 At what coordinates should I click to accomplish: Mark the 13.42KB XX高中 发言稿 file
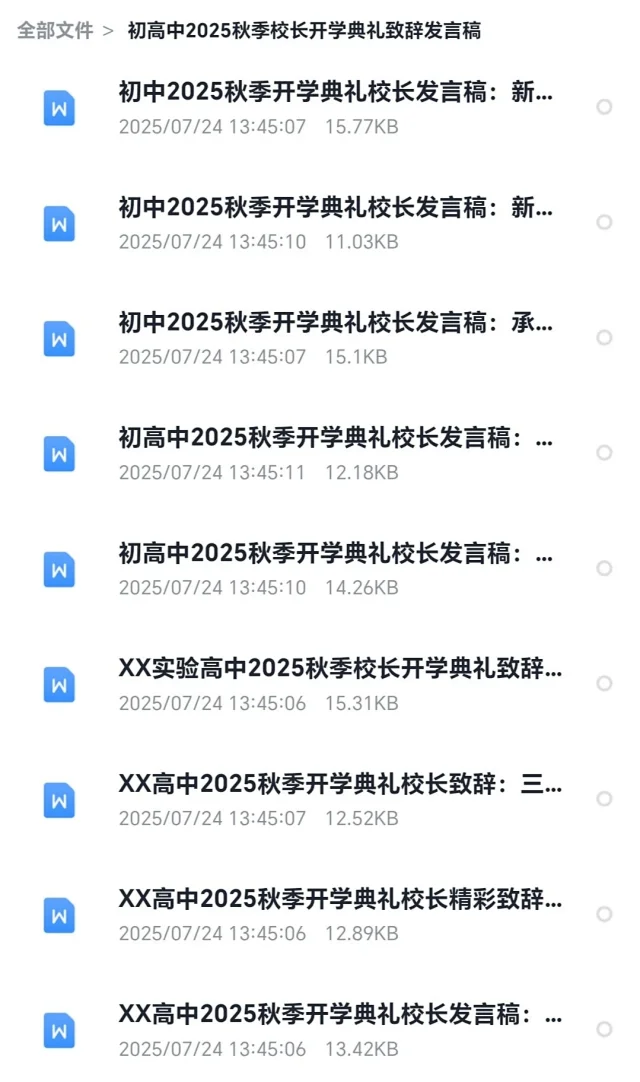pyautogui.click(x=604, y=1029)
